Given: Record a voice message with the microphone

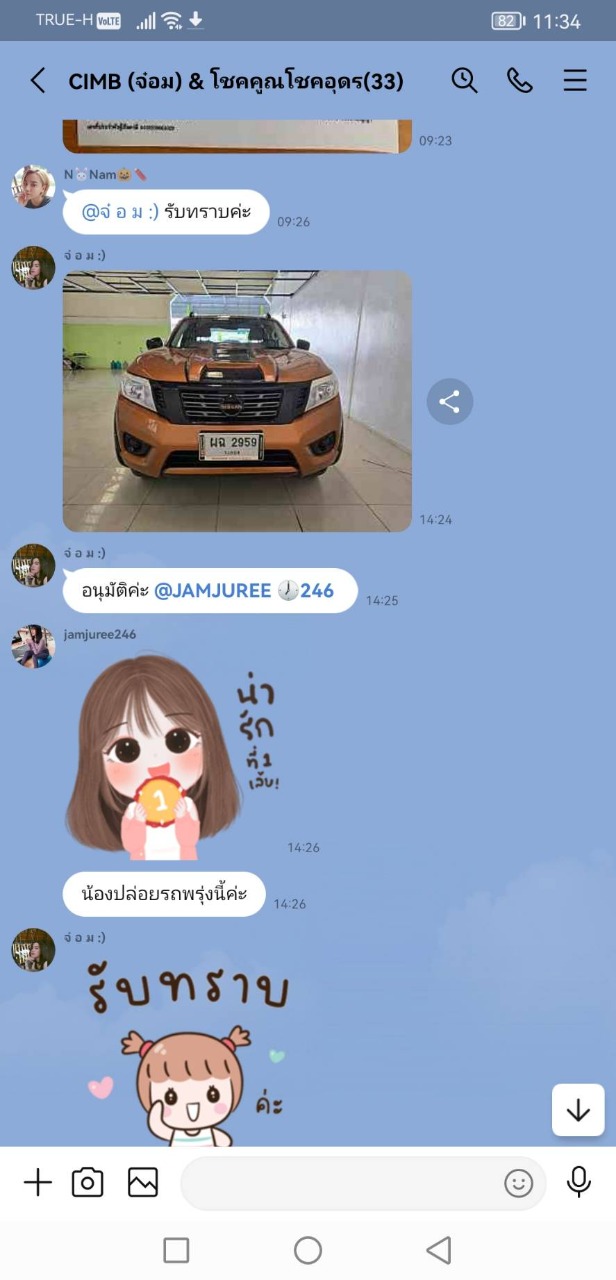Looking at the screenshot, I should [x=579, y=1182].
